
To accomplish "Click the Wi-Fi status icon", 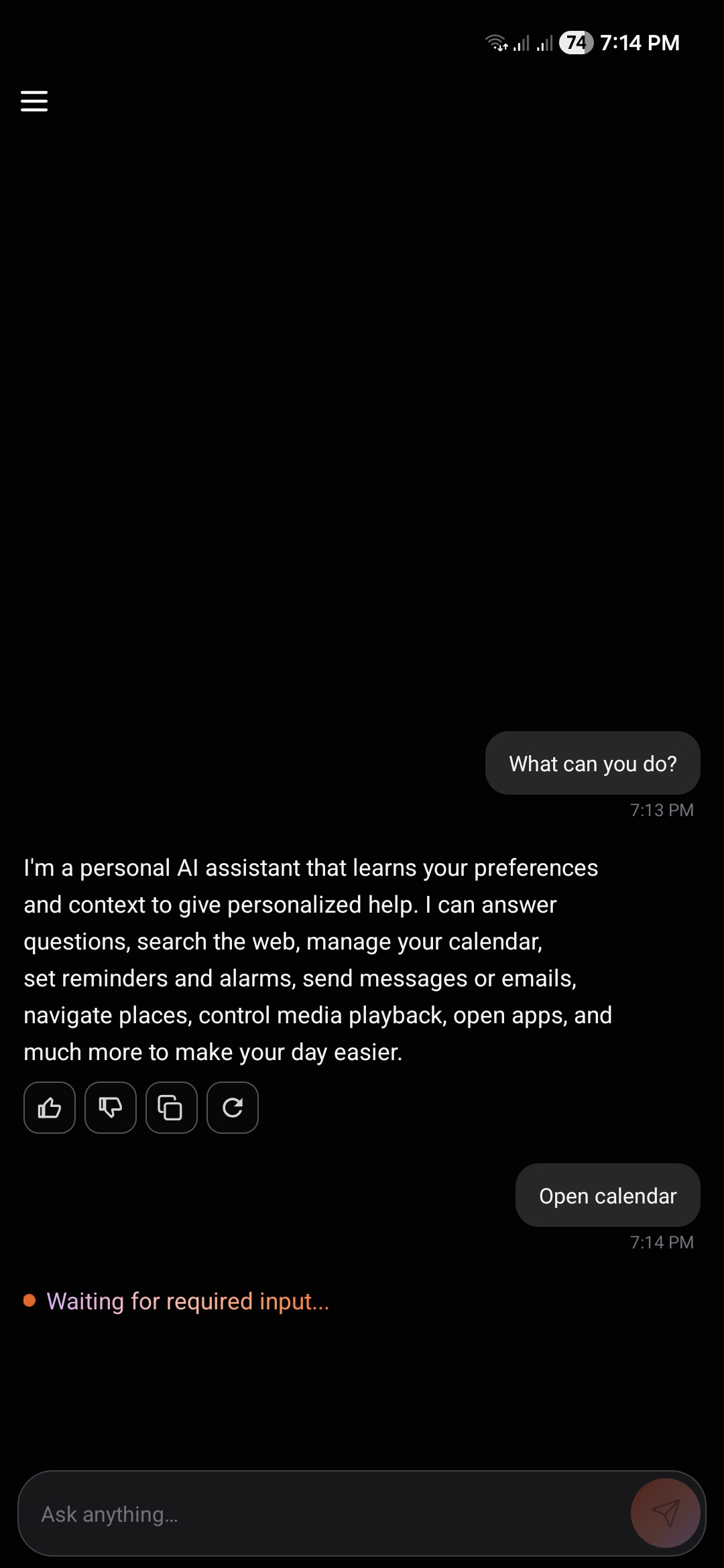I will pos(497,42).
